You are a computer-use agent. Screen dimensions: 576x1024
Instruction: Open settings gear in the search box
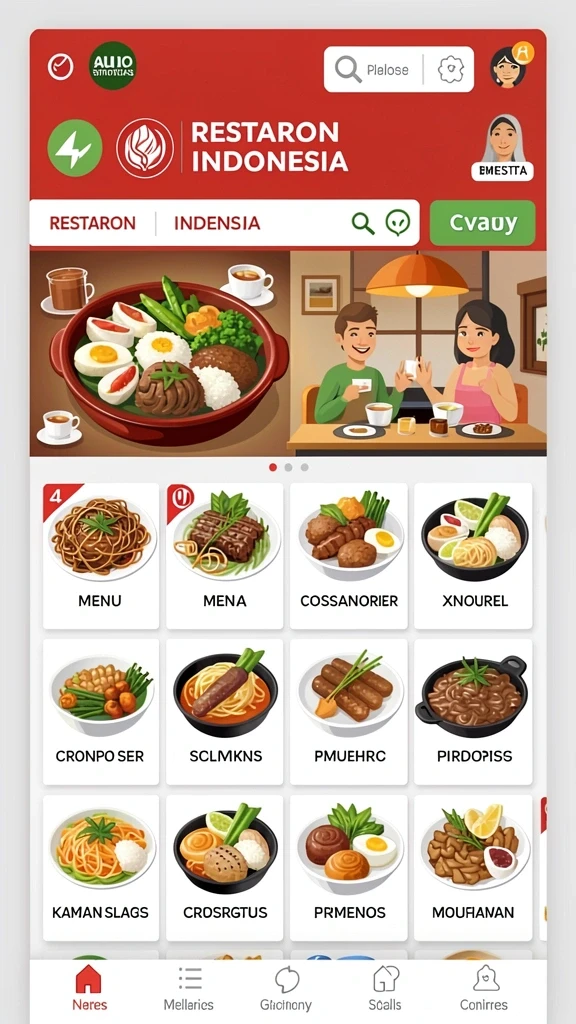(x=451, y=69)
